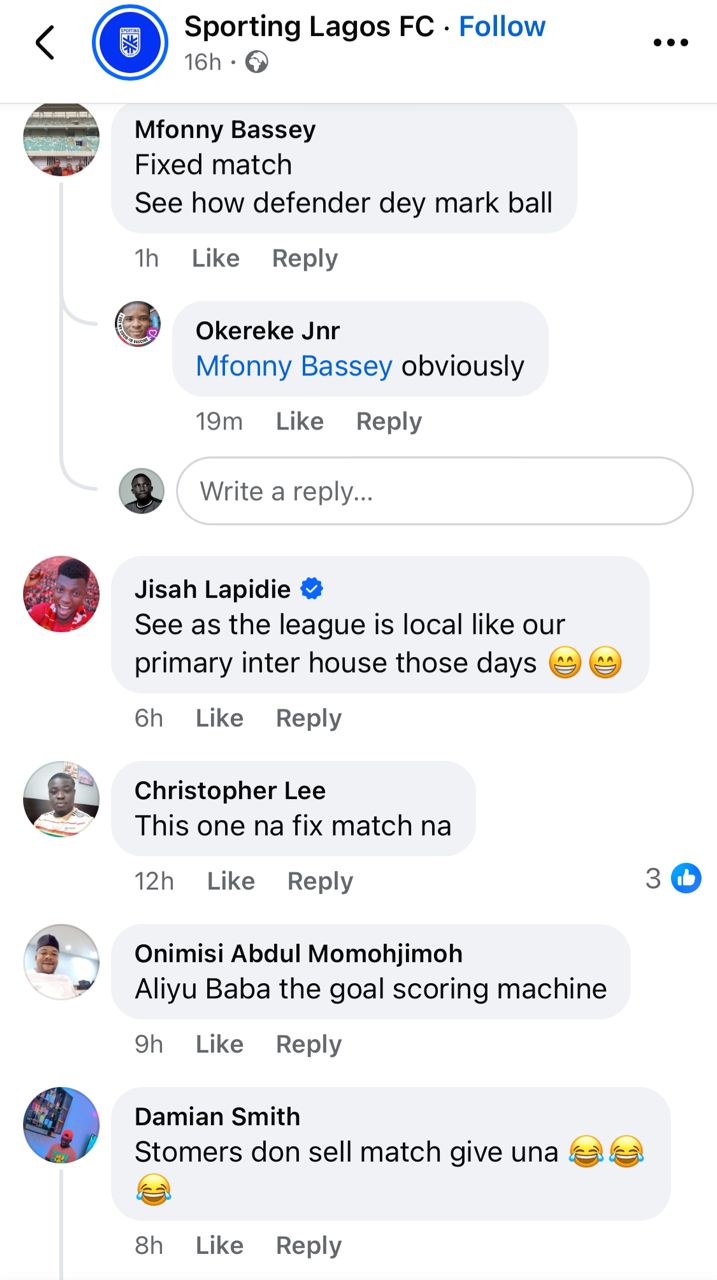Like Onimisi Abdul Momohjimoh's comment

pyautogui.click(x=219, y=1044)
